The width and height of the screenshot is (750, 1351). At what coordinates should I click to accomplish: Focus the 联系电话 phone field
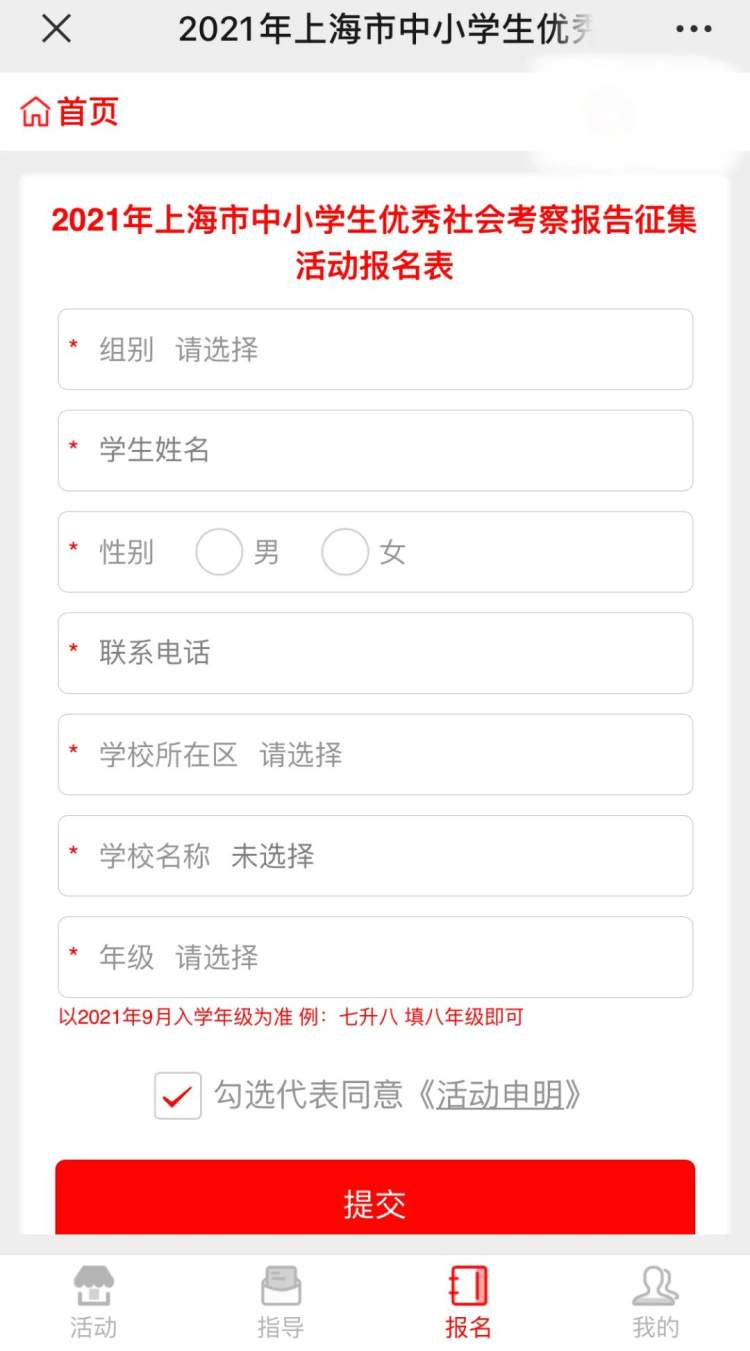pos(375,653)
